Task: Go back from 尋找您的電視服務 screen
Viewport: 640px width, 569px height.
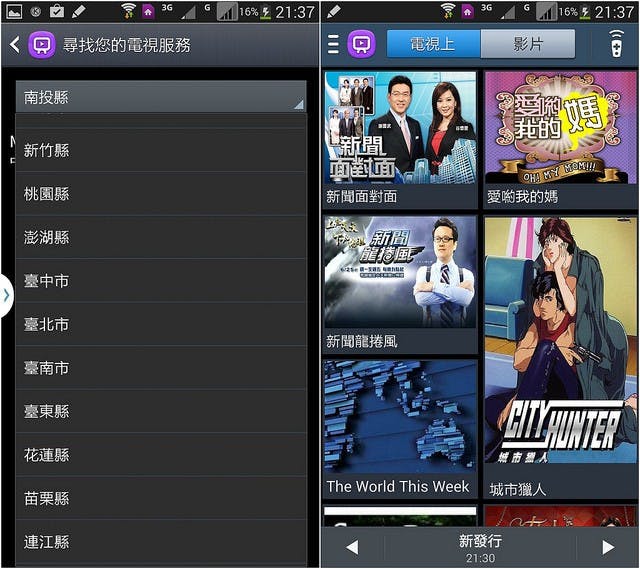Action: (x=14, y=45)
